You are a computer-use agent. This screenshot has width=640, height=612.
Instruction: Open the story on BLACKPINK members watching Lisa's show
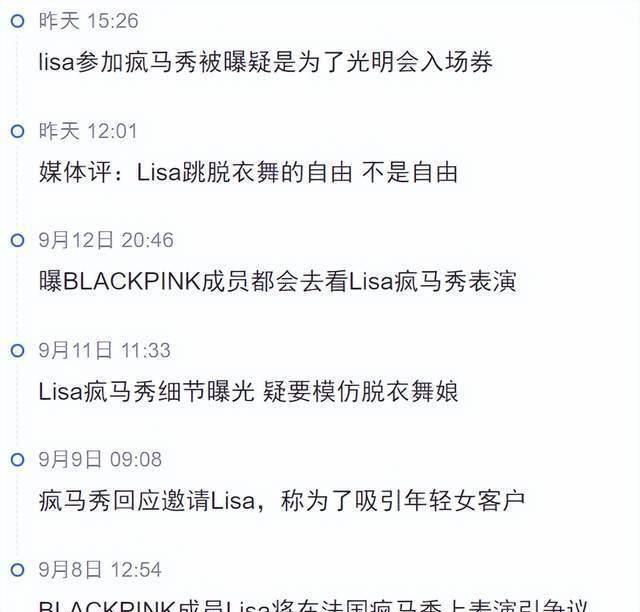point(277,282)
